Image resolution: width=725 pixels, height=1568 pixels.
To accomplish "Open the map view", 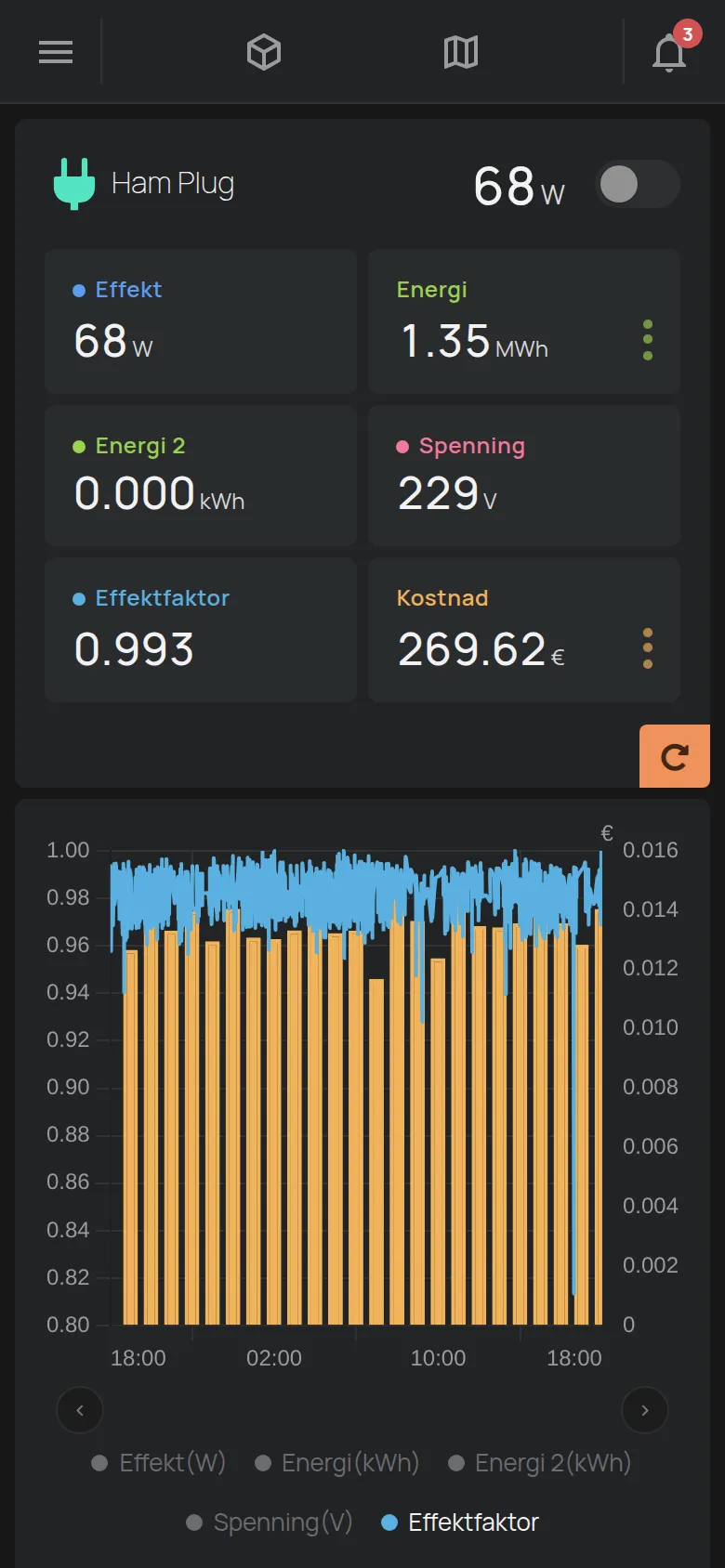I will coord(461,52).
